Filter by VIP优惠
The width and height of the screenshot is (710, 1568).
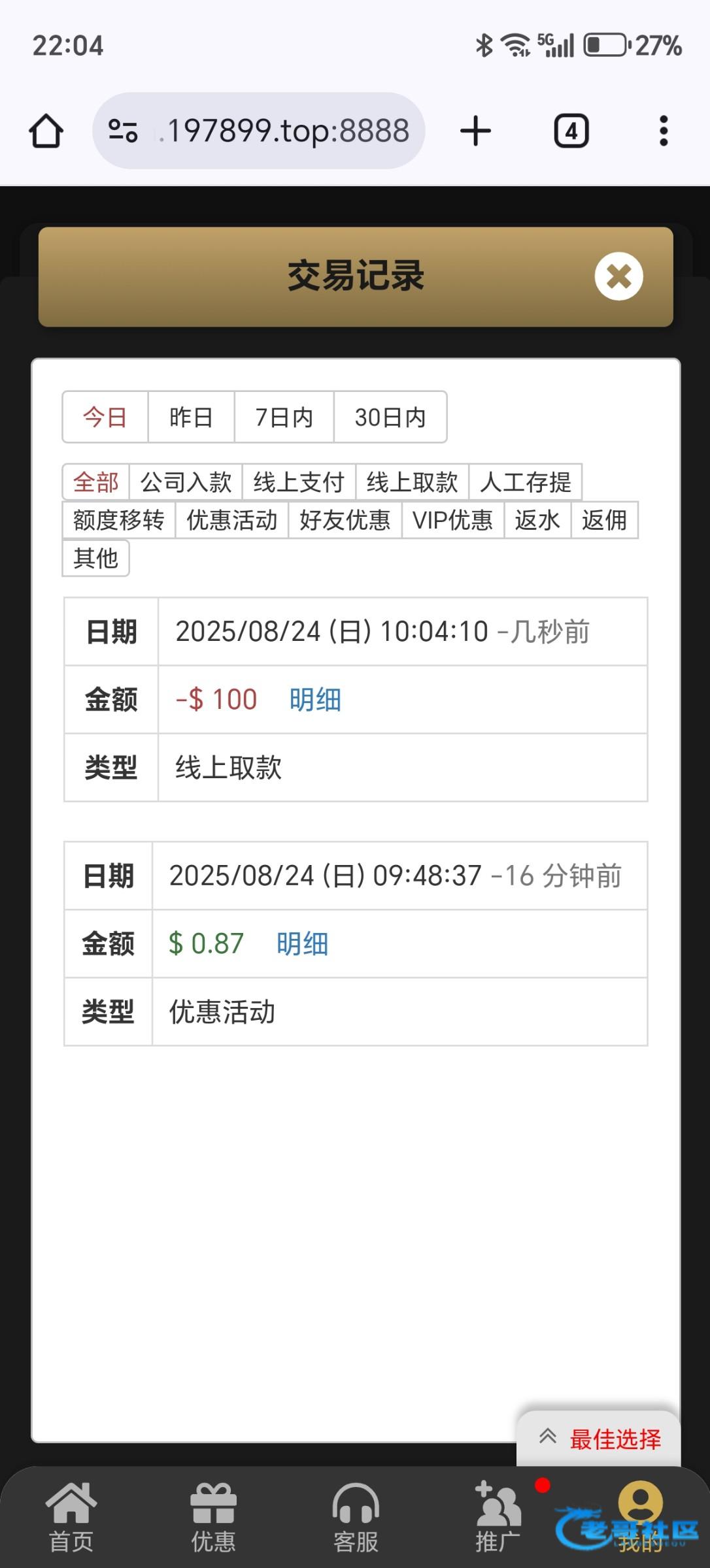coord(452,520)
